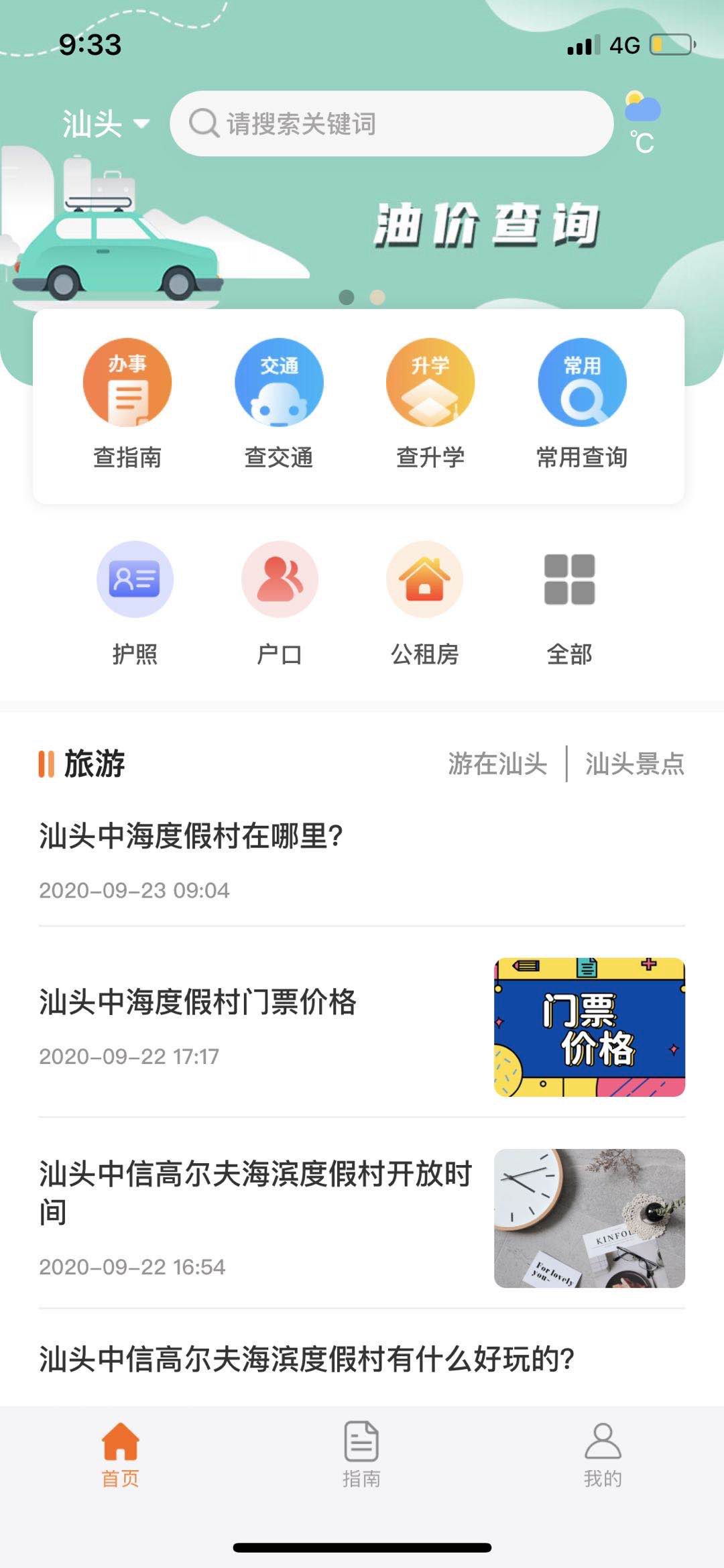Open the weather icon
The width and height of the screenshot is (724, 1568).
[x=642, y=122]
